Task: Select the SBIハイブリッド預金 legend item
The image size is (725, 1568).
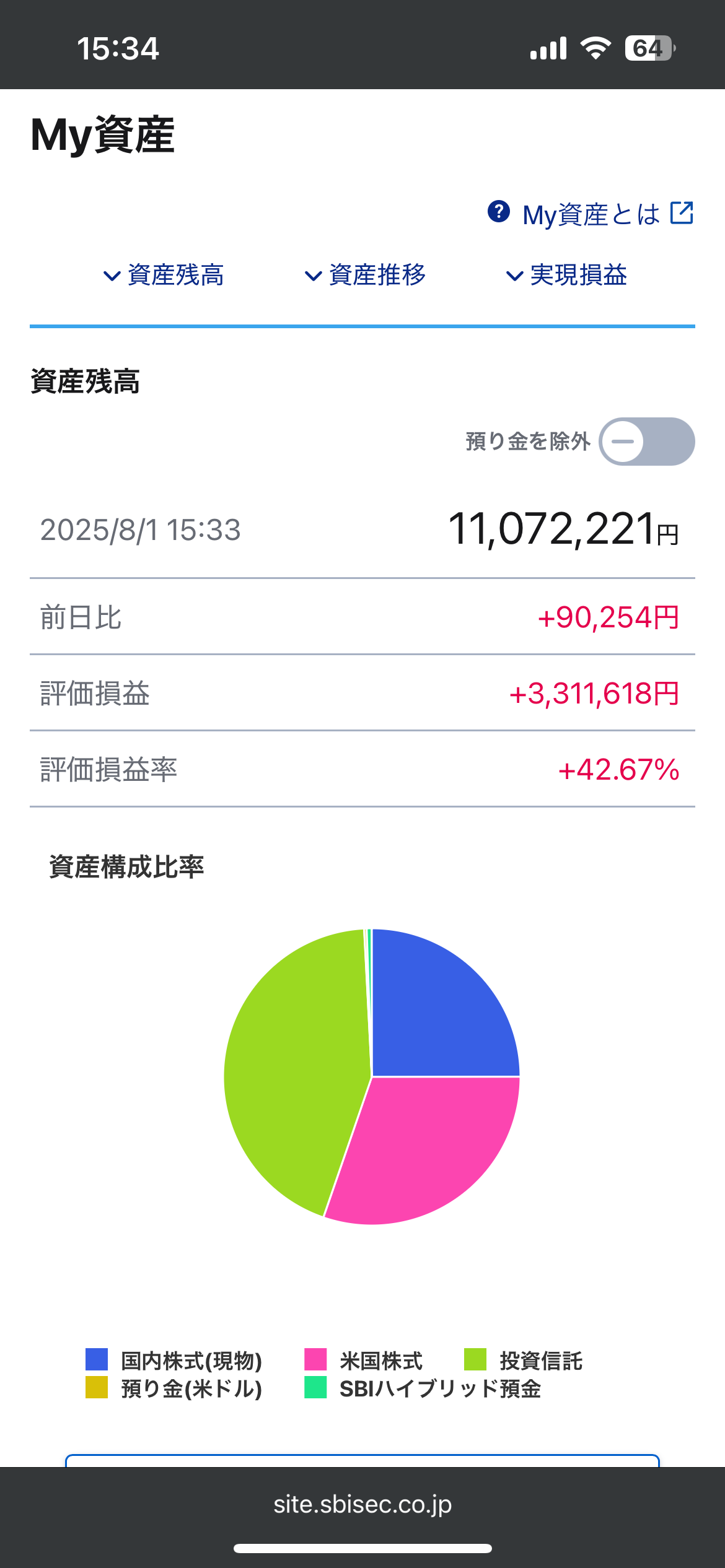Action: pos(423,1388)
